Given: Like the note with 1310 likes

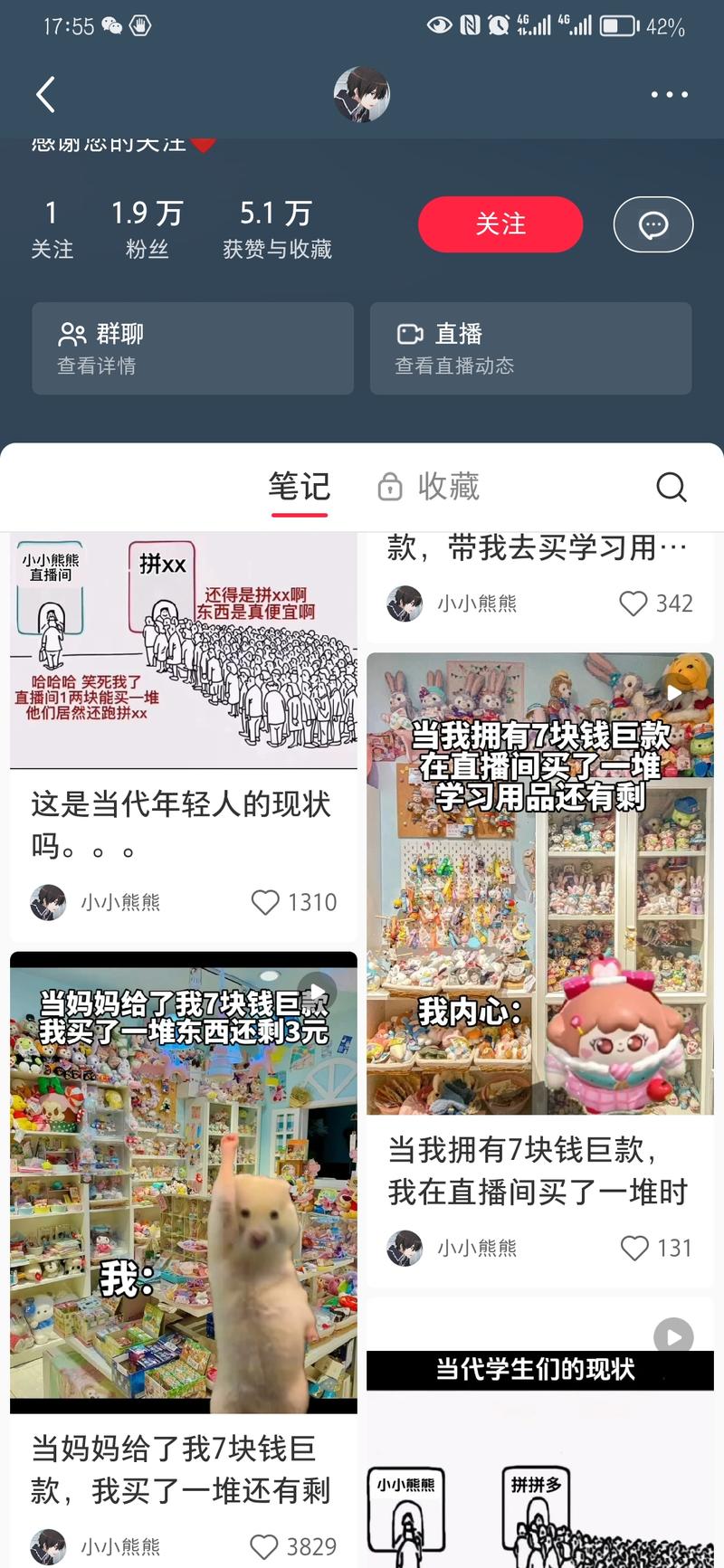Looking at the screenshot, I should pyautogui.click(x=265, y=902).
